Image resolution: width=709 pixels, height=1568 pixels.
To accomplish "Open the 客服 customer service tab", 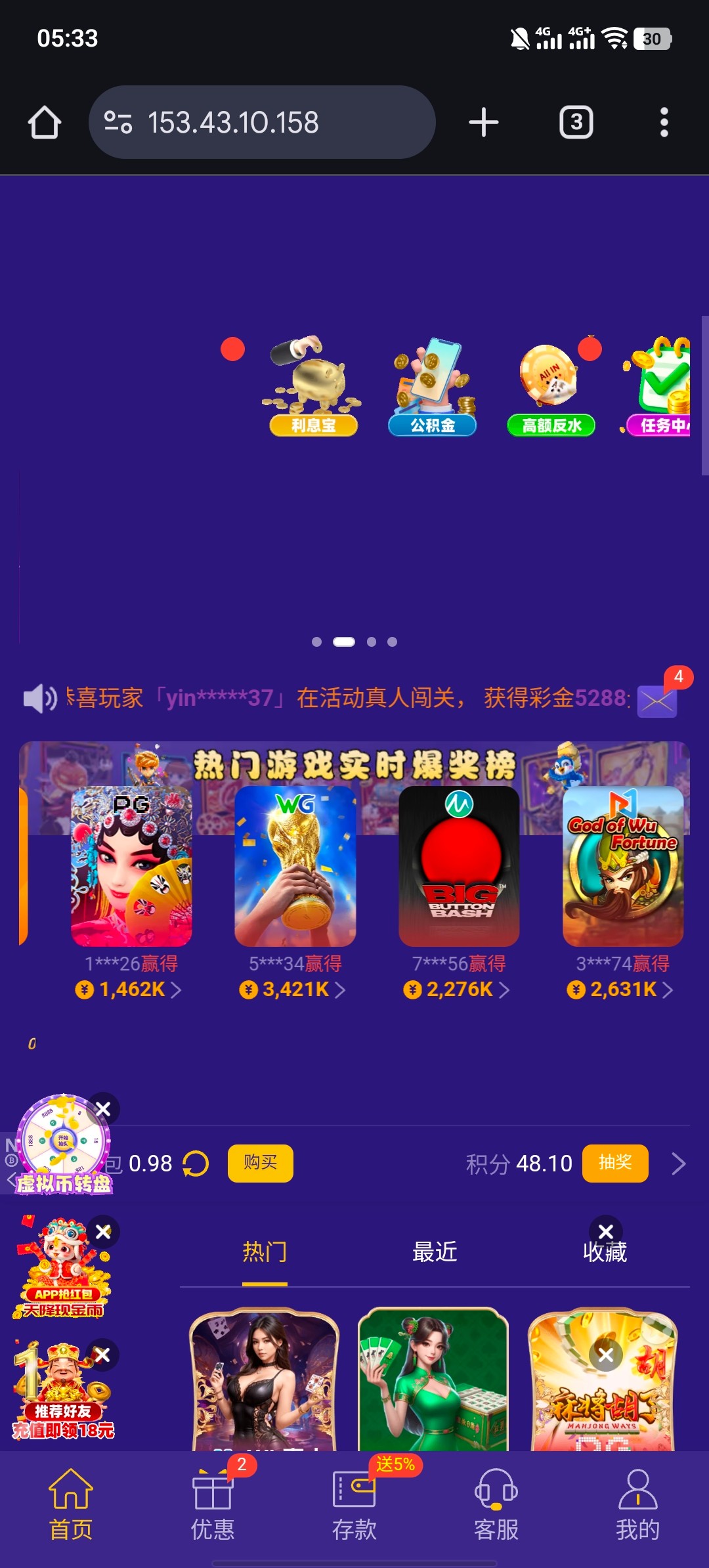I will pos(496,1504).
